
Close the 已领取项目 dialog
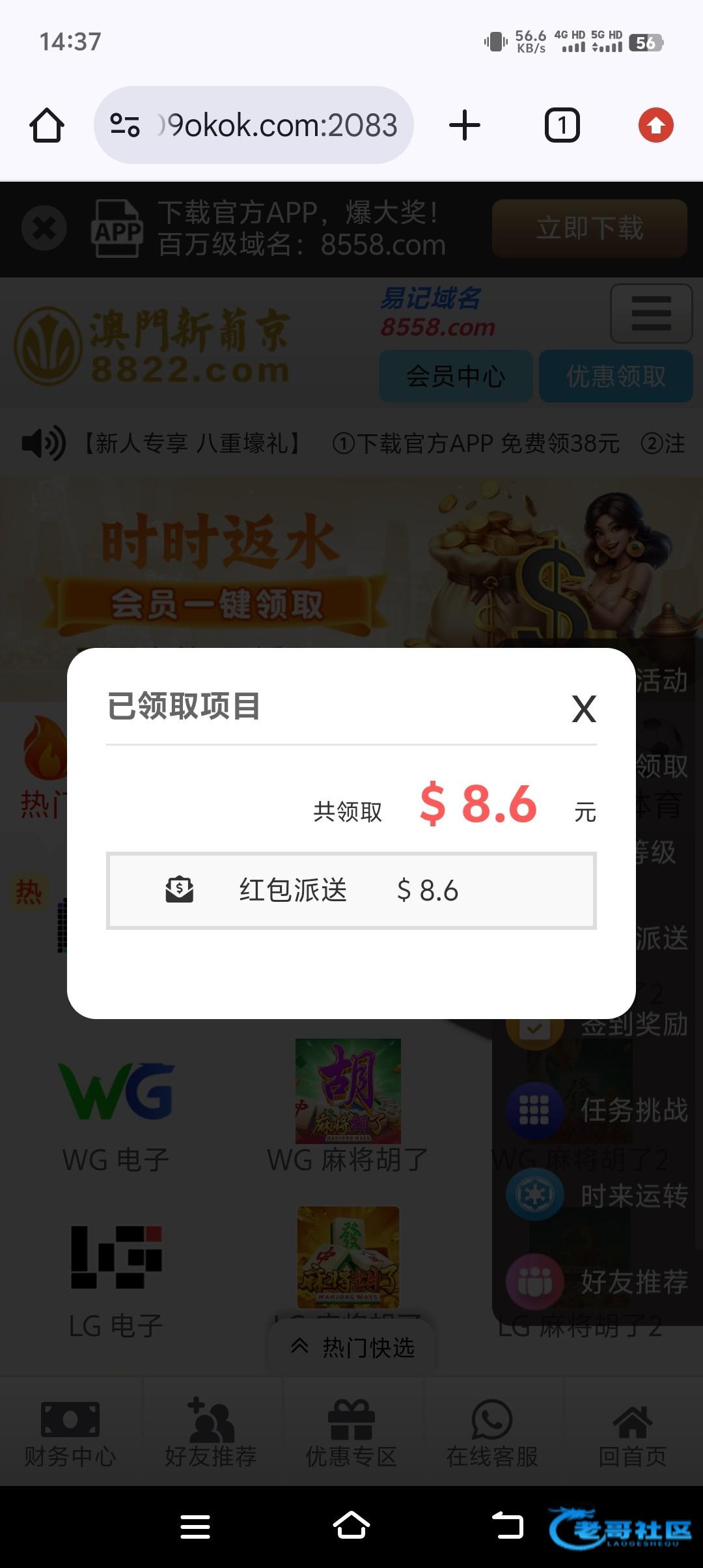coord(584,708)
